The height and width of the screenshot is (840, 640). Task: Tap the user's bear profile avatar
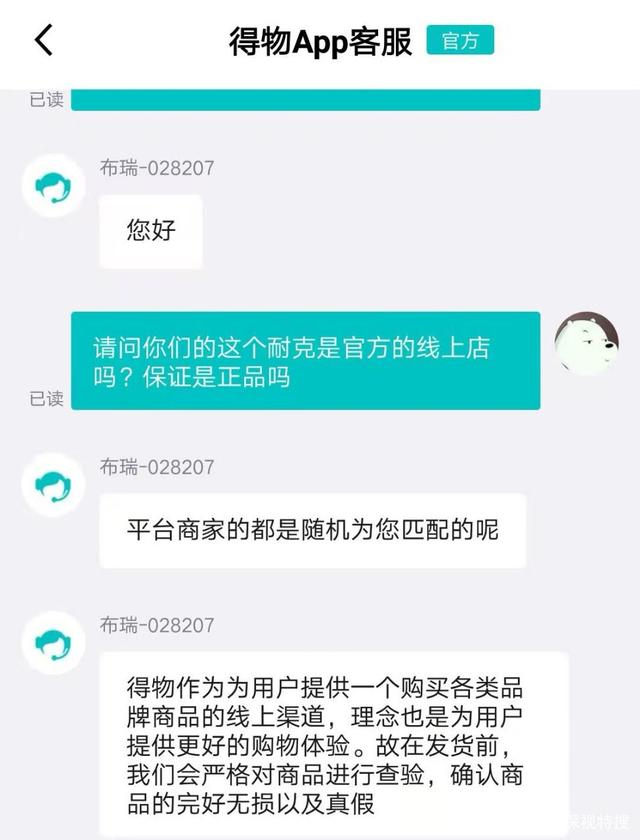(x=587, y=343)
